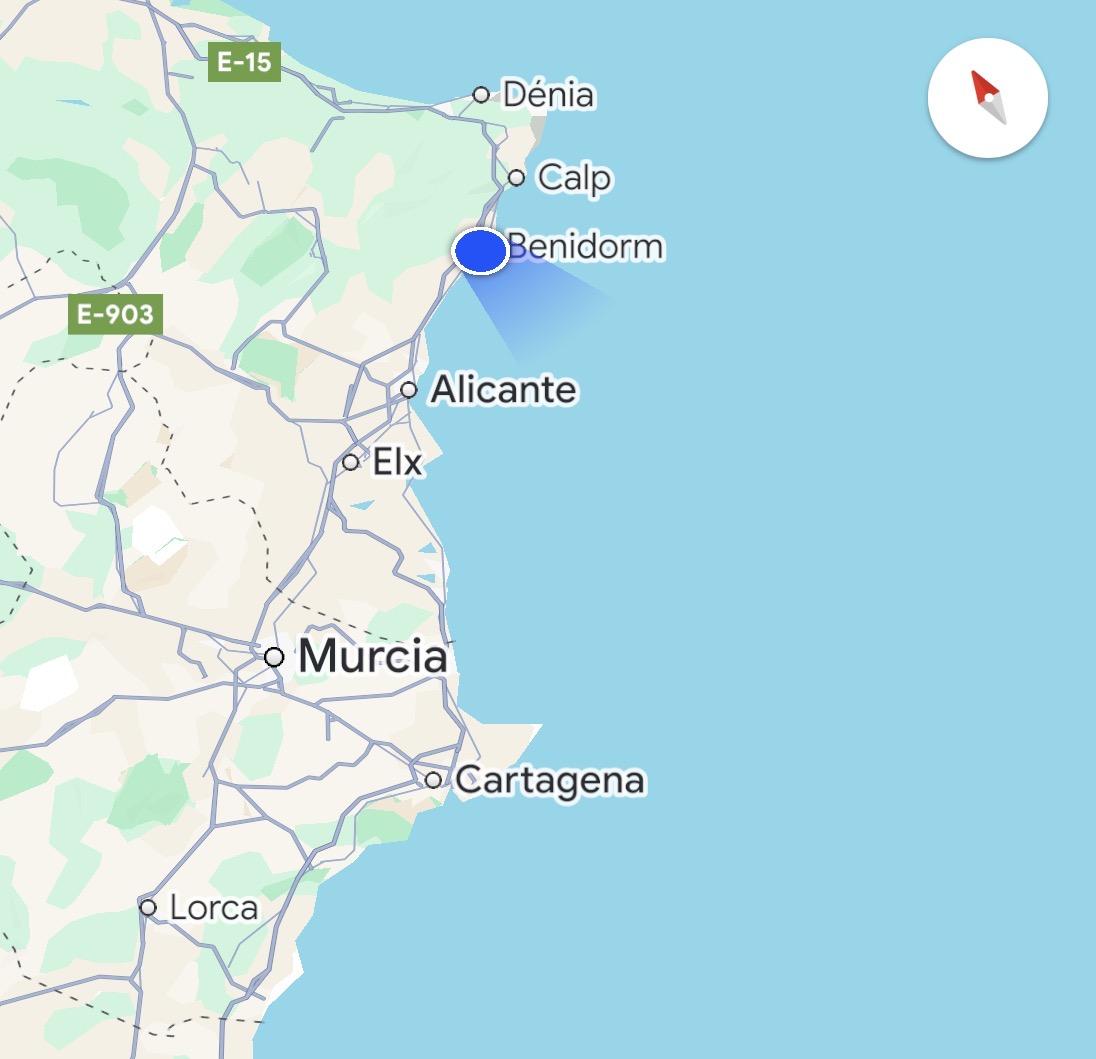Tap the Lorca city label
This screenshot has width=1096, height=1059.
pyautogui.click(x=213, y=908)
